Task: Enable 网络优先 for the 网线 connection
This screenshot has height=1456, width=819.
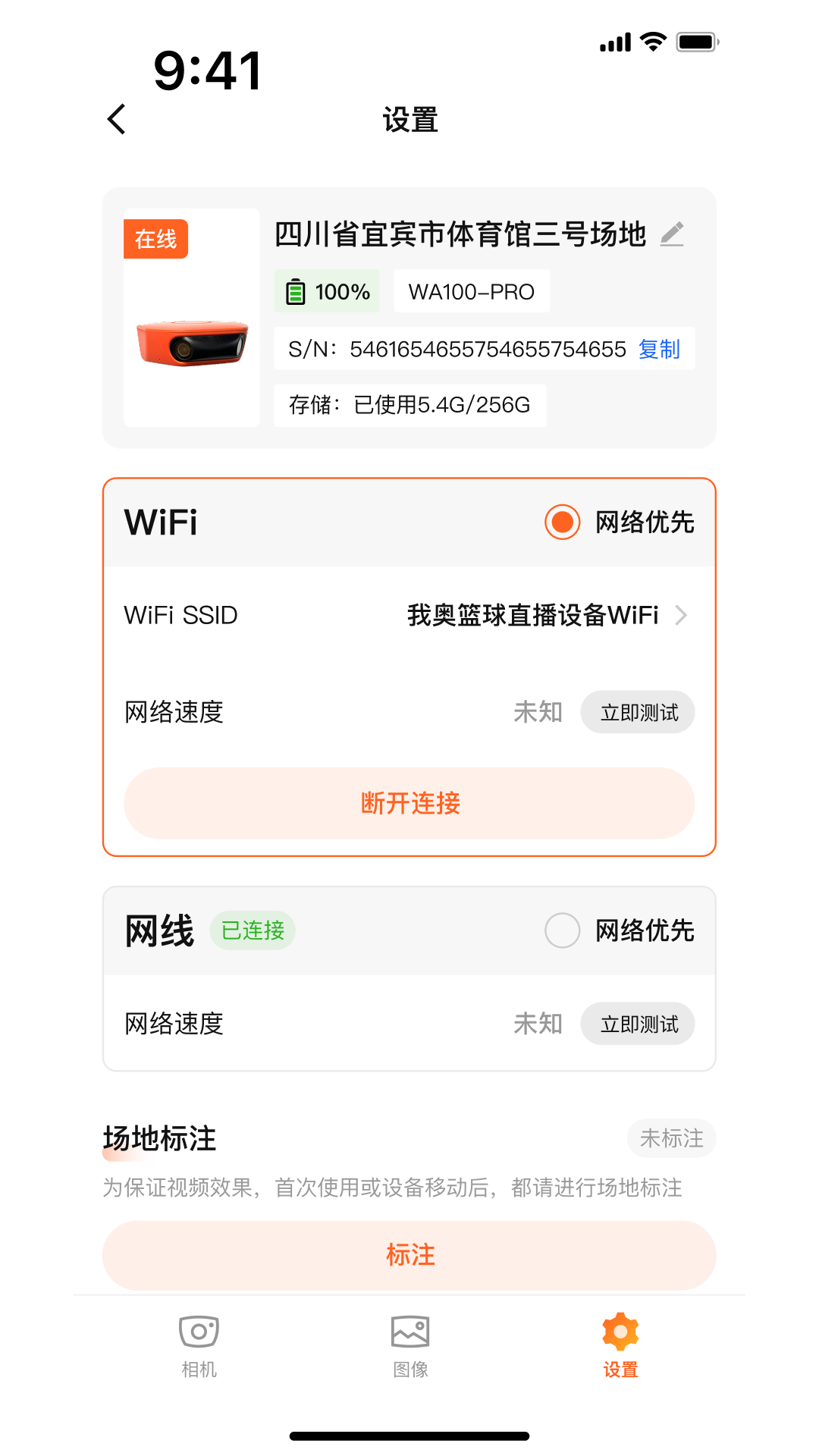Action: tap(562, 930)
